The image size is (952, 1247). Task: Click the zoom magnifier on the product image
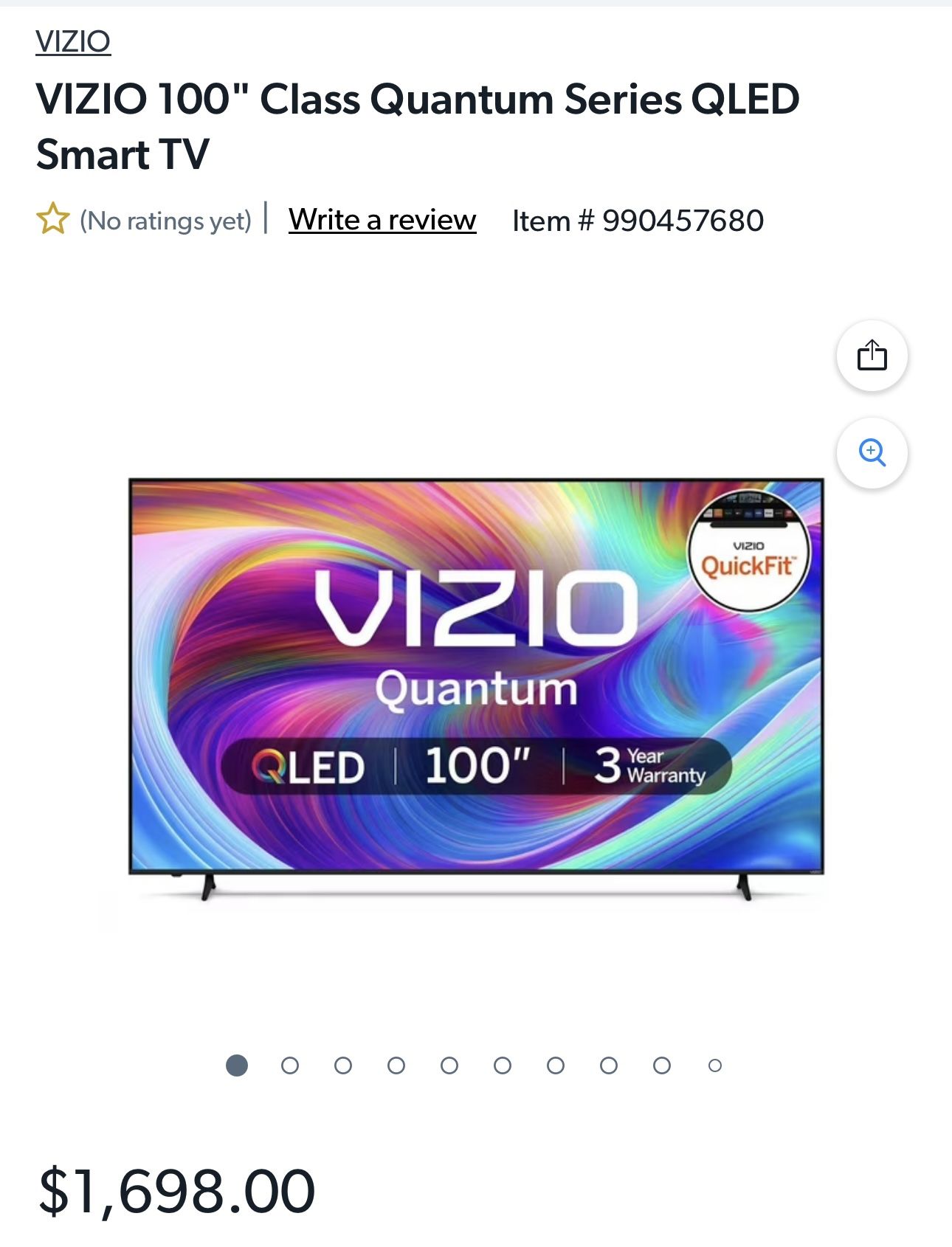(873, 454)
